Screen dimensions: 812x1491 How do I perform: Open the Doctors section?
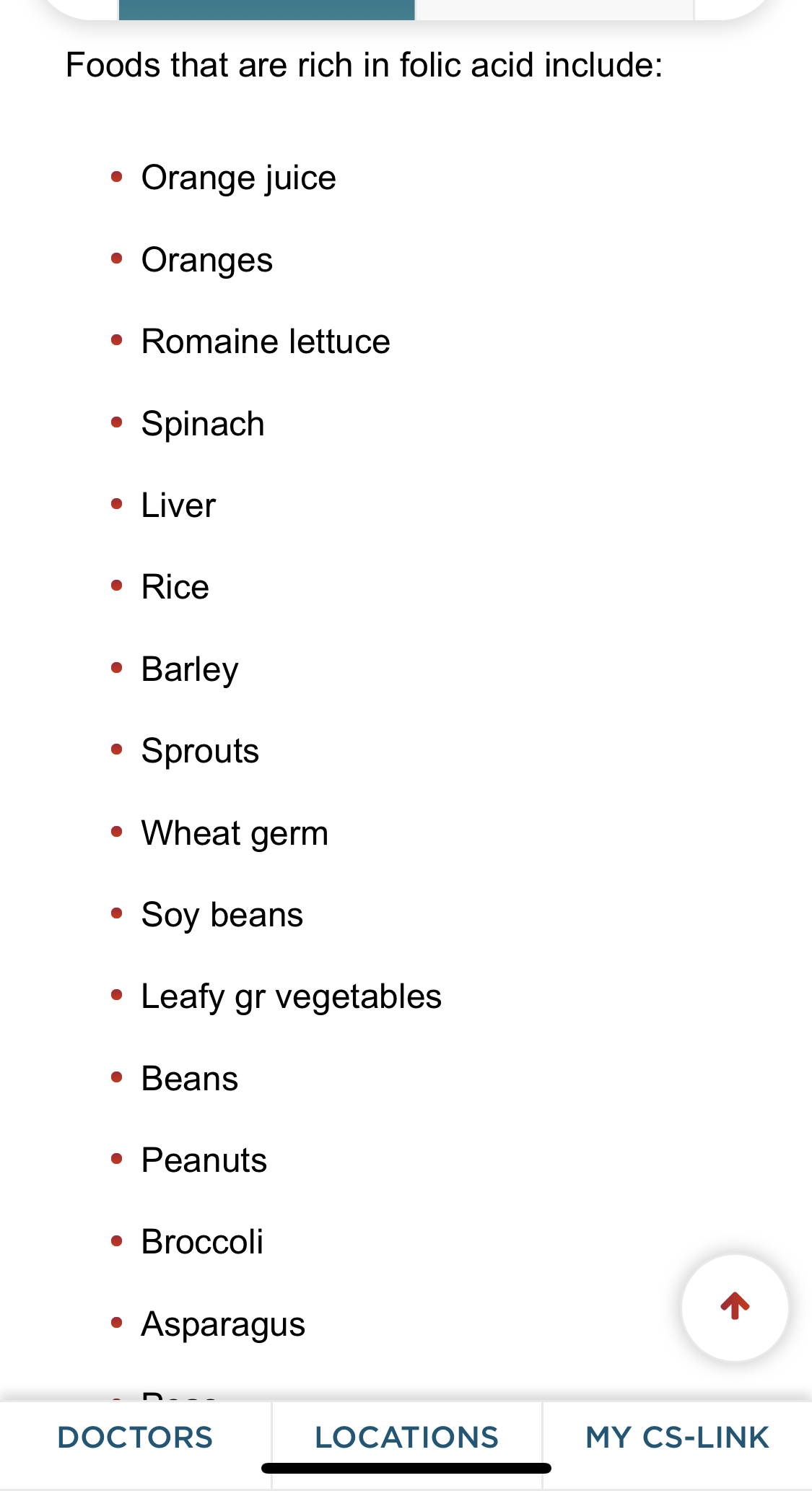[135, 1438]
